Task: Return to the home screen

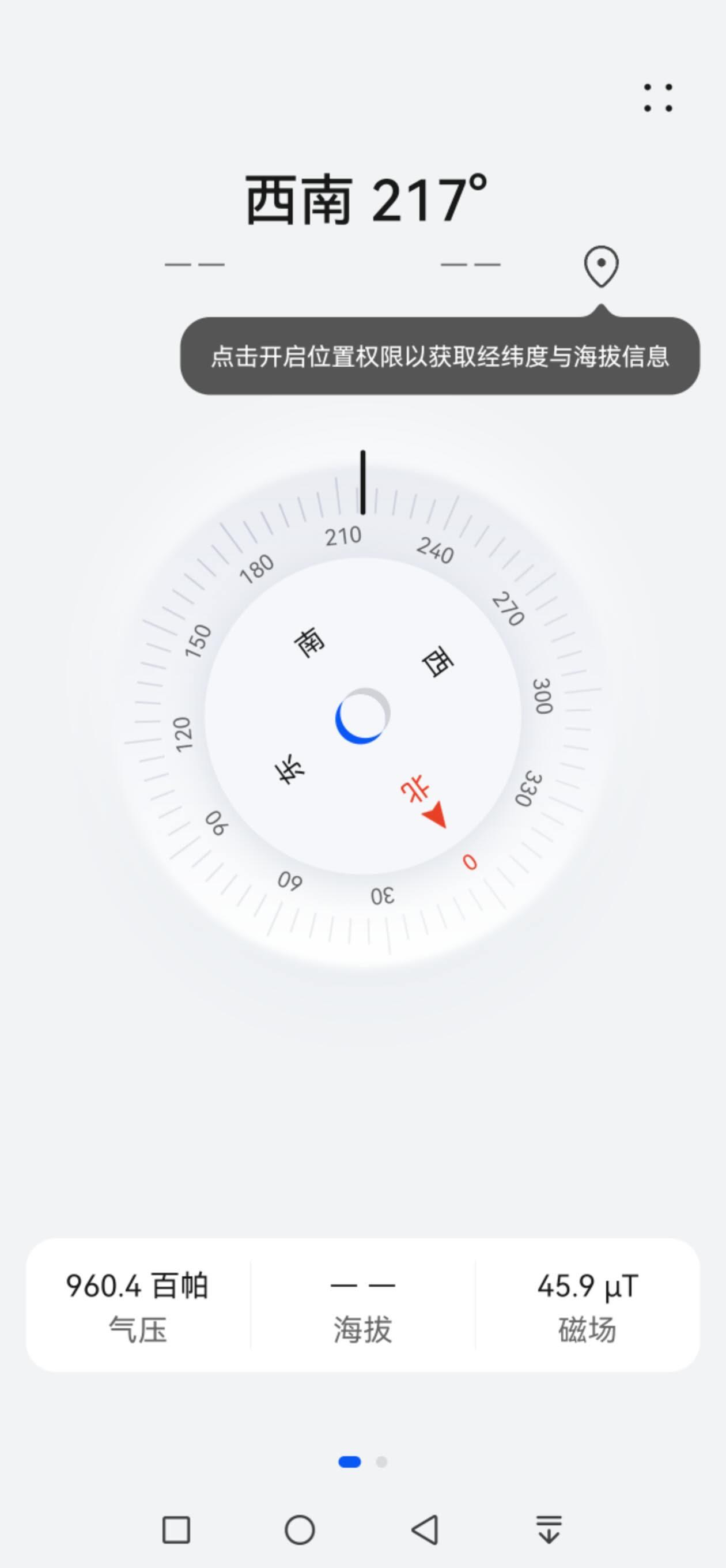Action: (x=300, y=1529)
